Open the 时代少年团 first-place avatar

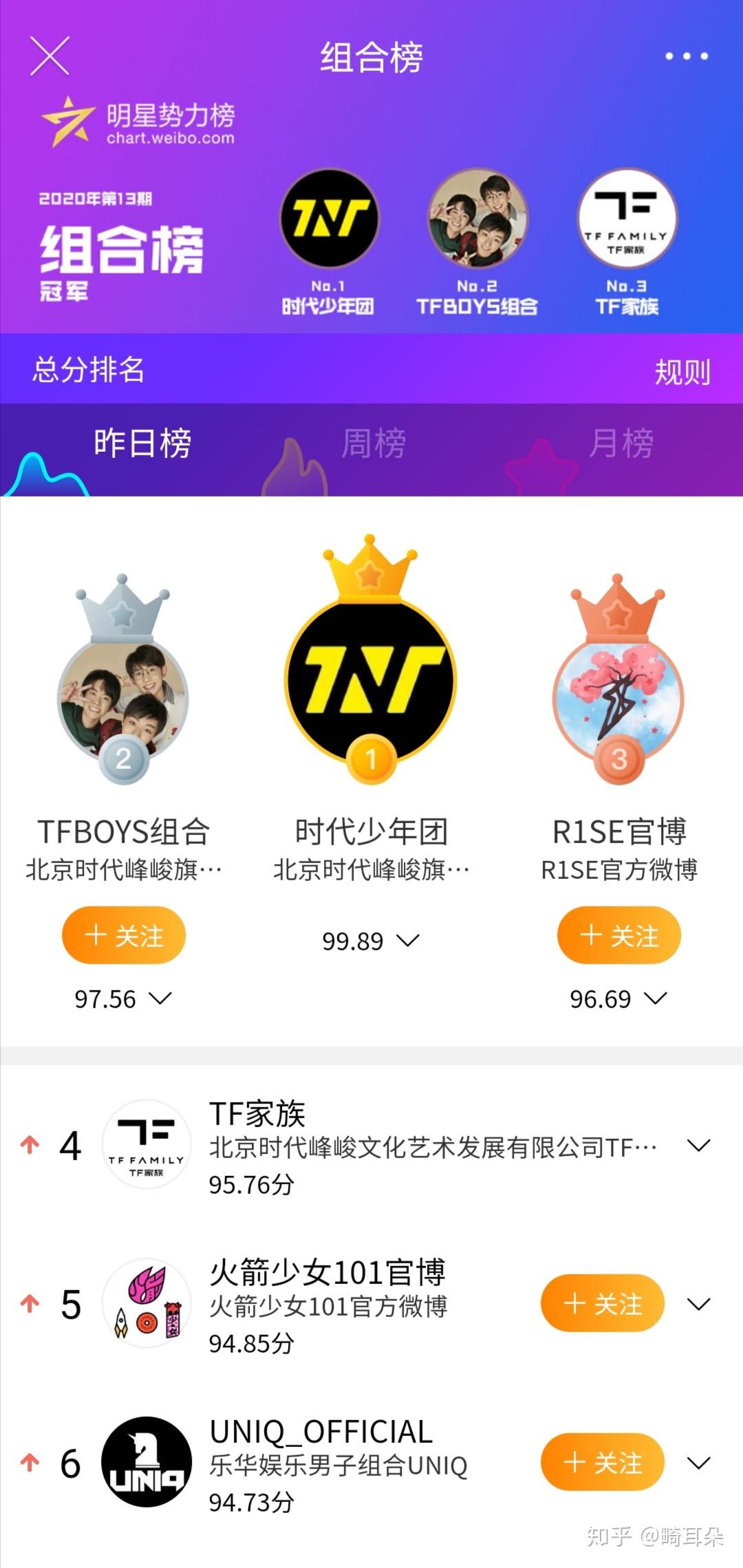(x=371, y=681)
